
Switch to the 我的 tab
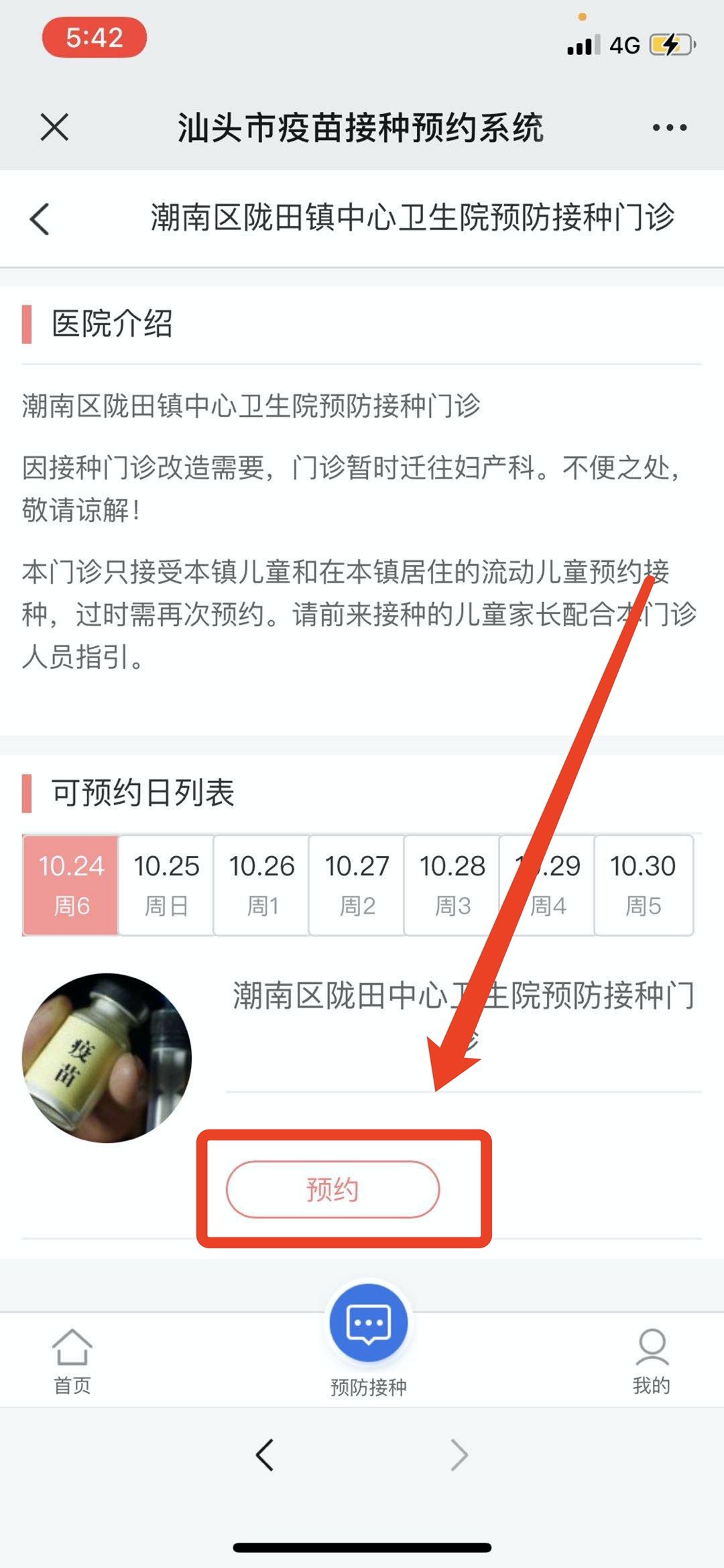coord(651,1361)
